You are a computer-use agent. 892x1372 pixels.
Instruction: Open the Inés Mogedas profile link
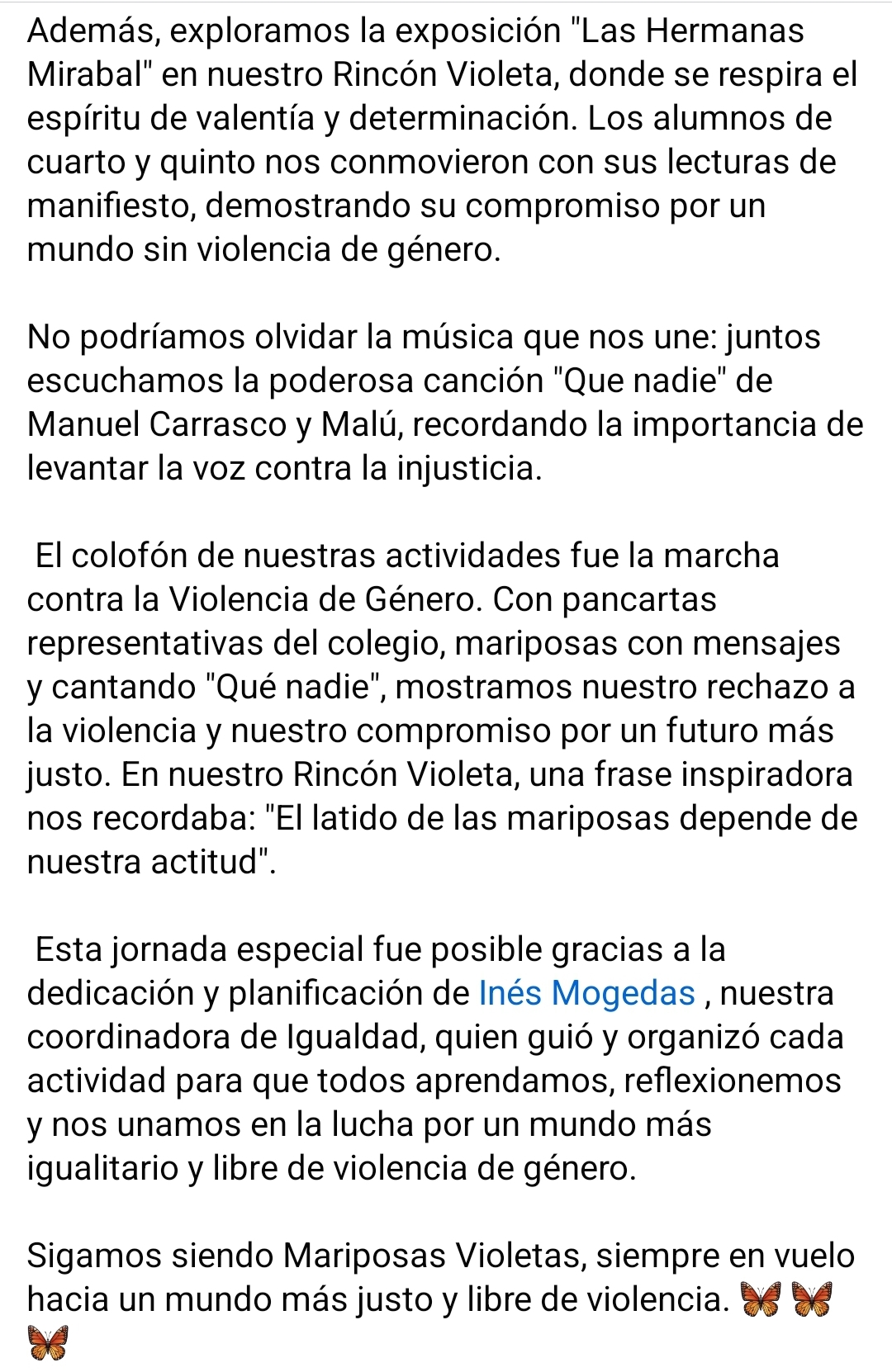click(586, 993)
